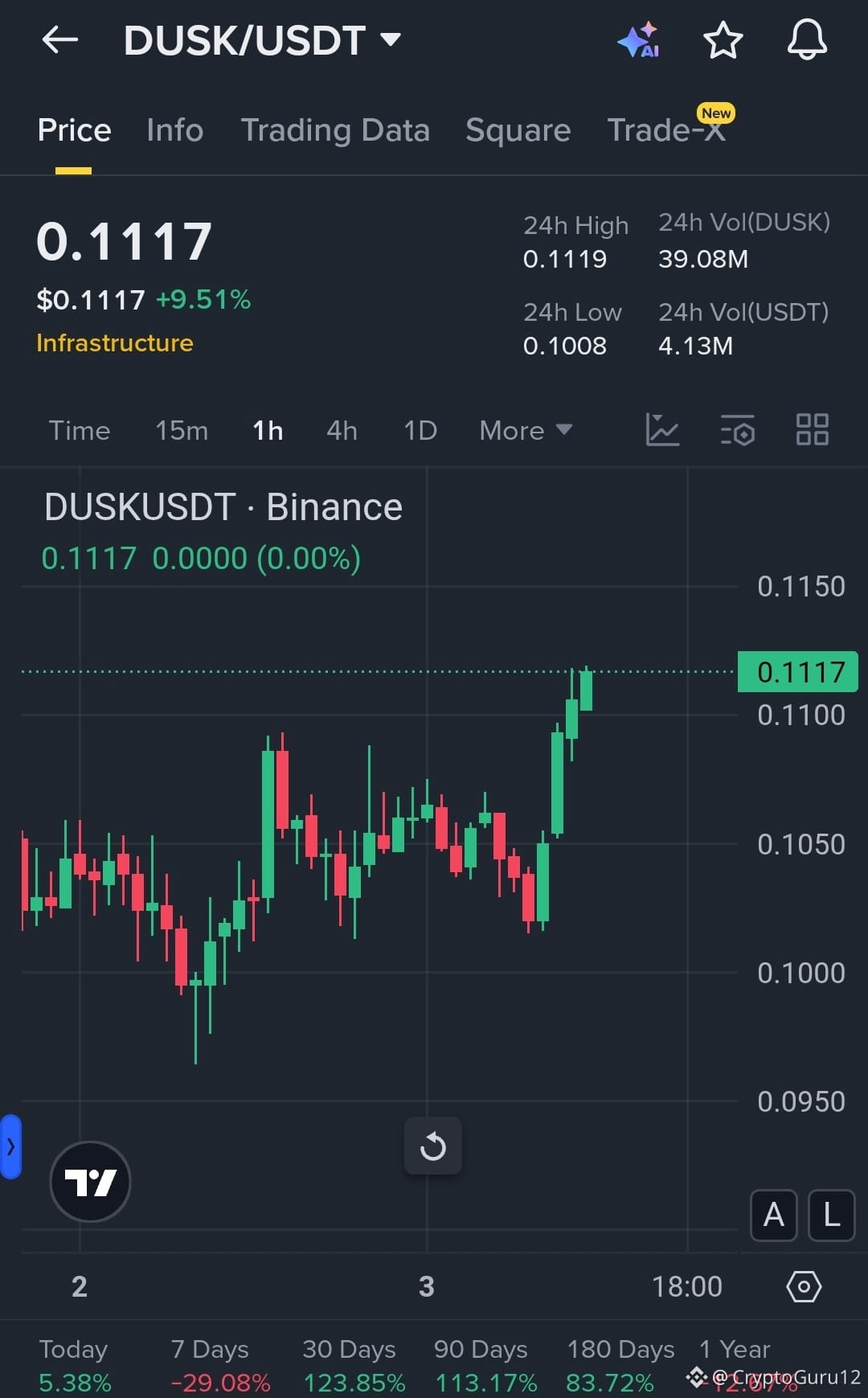Open the DUSK/USDT pair dropdown
The height and width of the screenshot is (1398, 868).
pos(390,39)
